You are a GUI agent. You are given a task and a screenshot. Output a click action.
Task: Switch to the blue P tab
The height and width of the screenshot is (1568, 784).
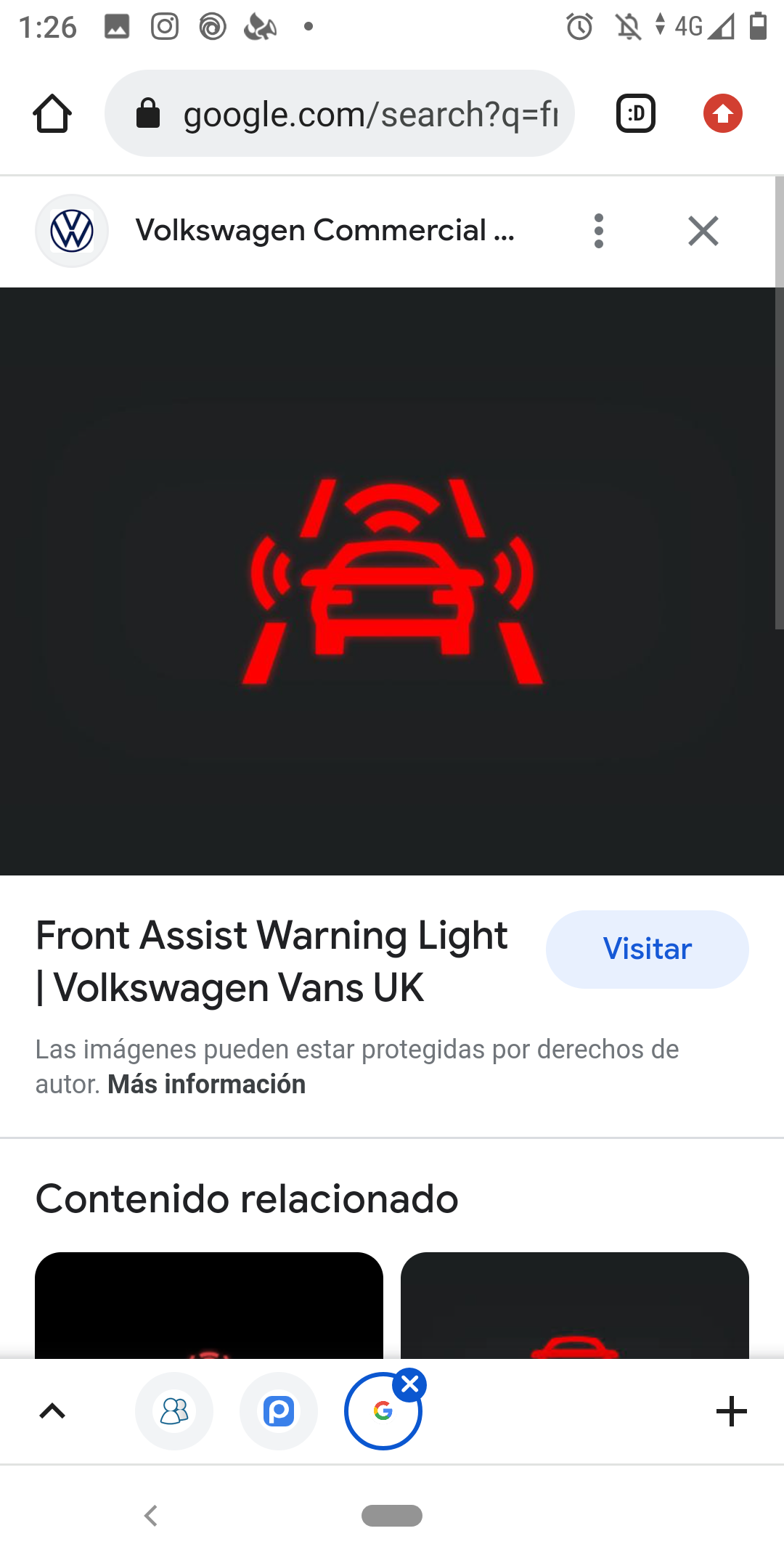coord(279,1411)
